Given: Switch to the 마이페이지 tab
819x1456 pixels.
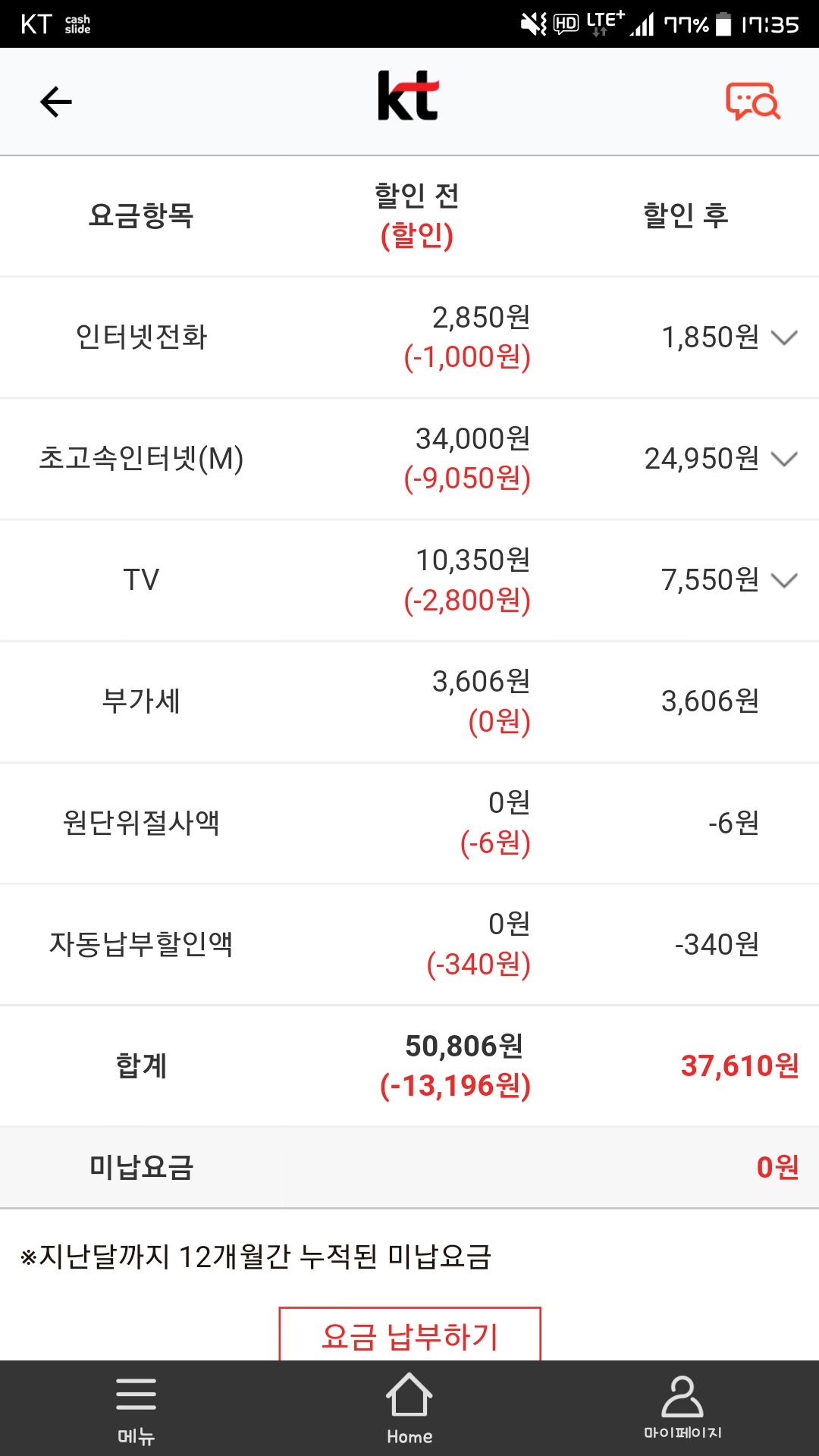Looking at the screenshot, I should coord(682,1409).
